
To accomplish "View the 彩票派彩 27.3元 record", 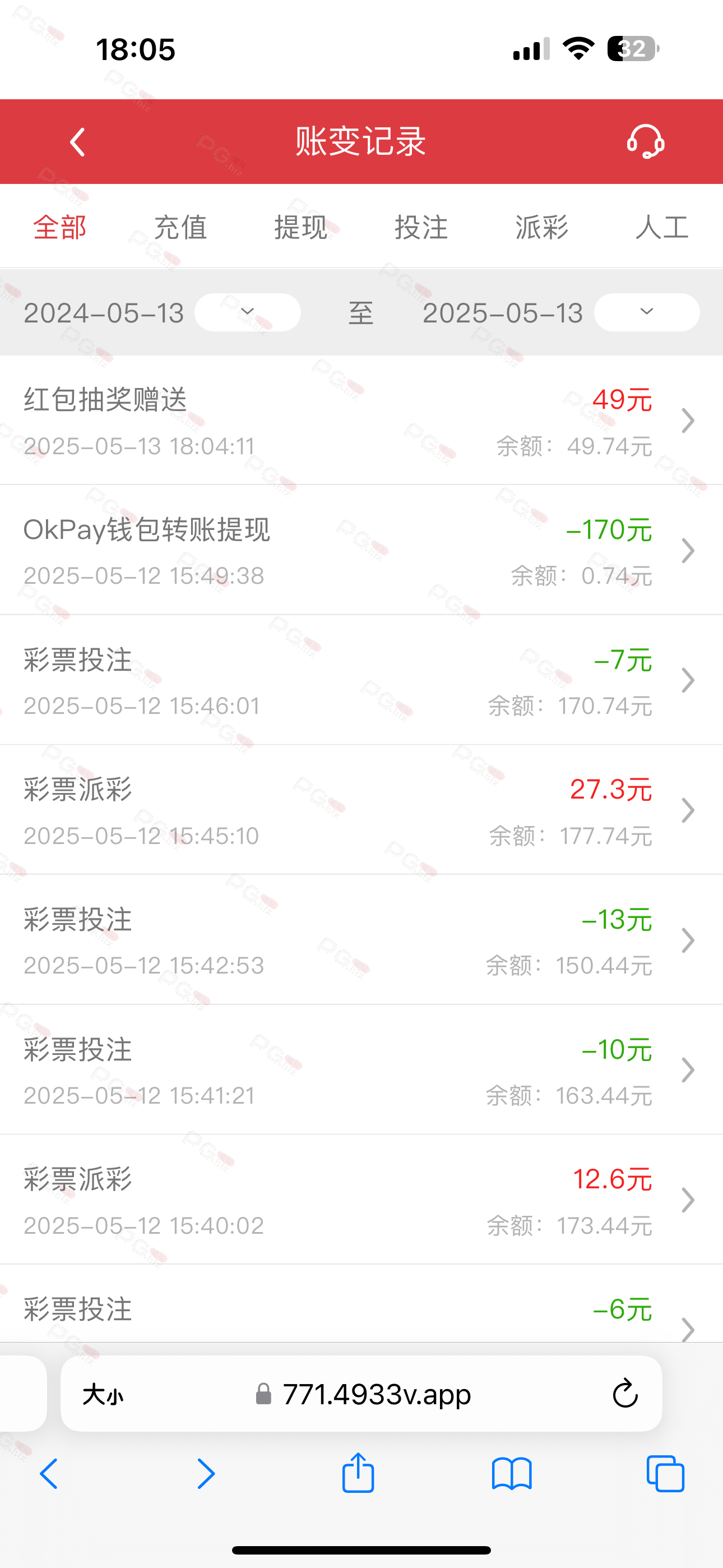I will (361, 810).
